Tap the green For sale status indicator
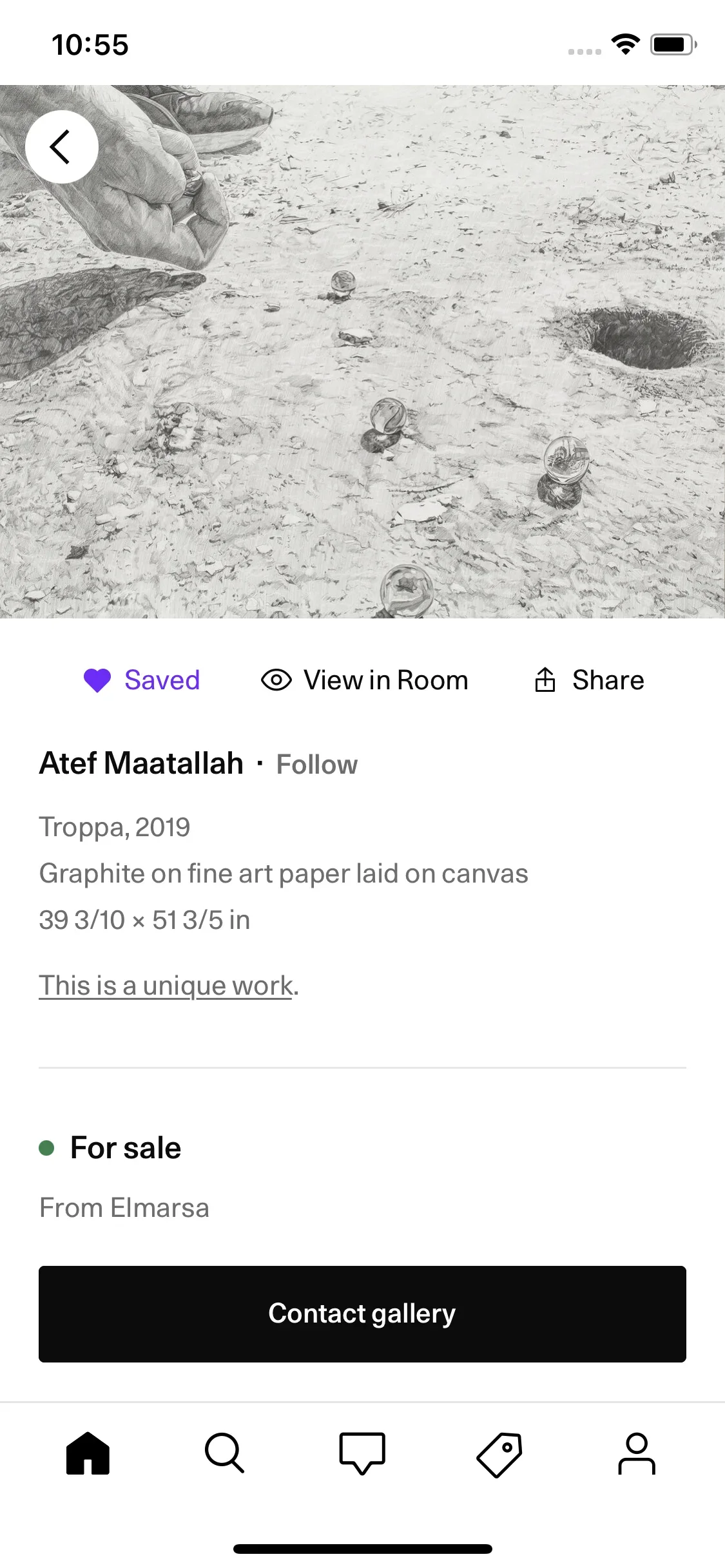Image resolution: width=725 pixels, height=1568 pixels. point(48,1147)
